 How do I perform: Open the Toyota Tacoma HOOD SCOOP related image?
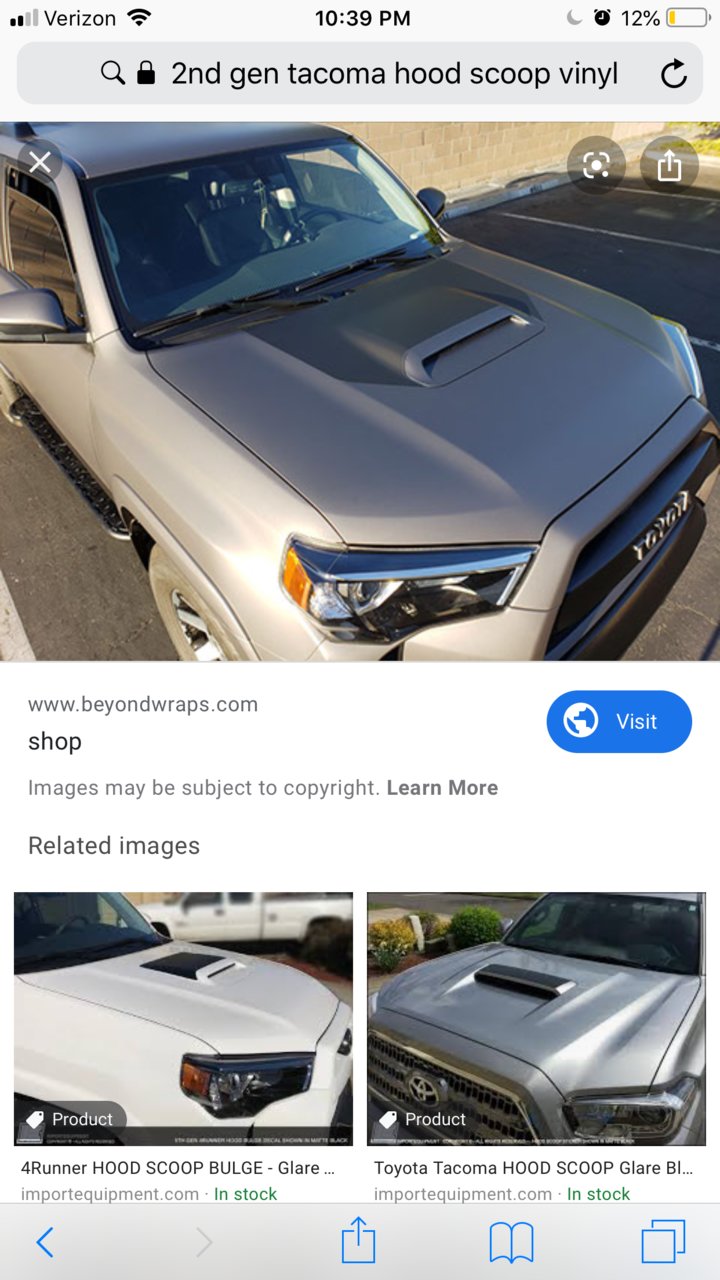tap(536, 1019)
